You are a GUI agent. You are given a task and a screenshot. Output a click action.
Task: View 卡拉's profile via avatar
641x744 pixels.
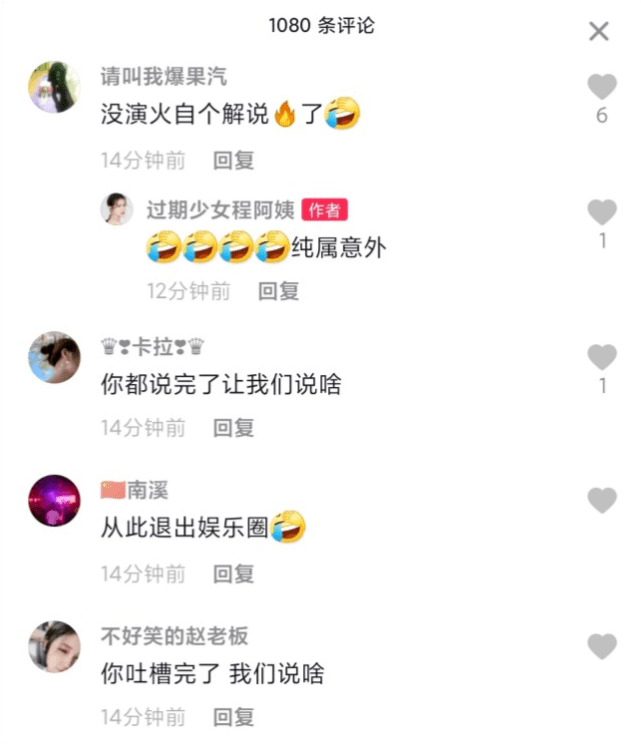click(54, 357)
